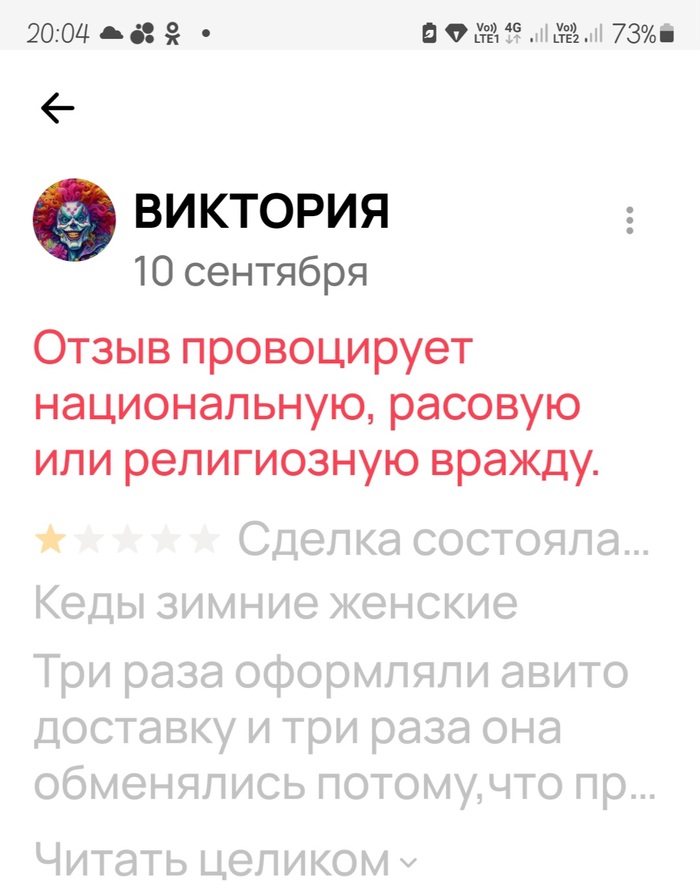The height and width of the screenshot is (891, 700).
Task: Open Виктория's profile avatar
Action: coord(74,221)
